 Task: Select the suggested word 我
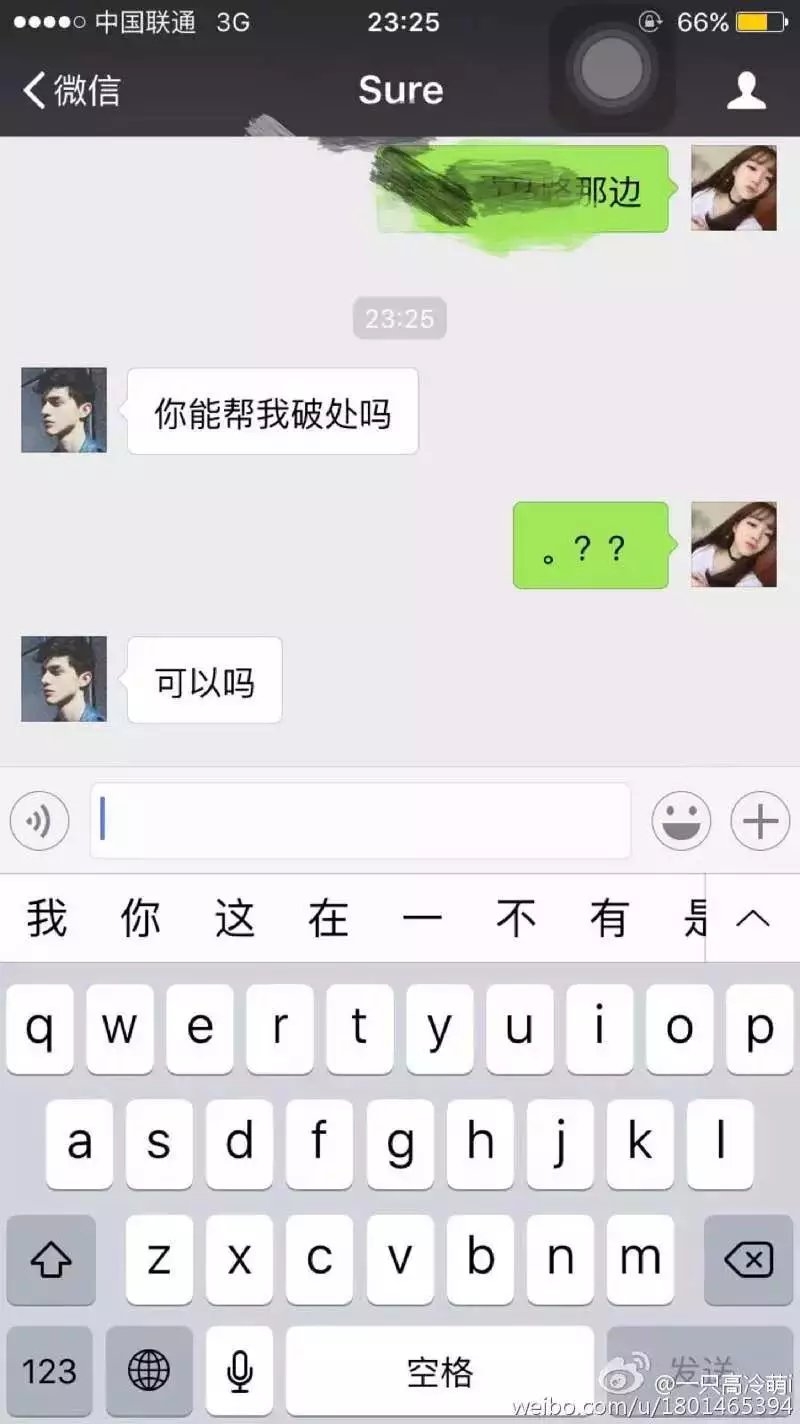pos(47,918)
